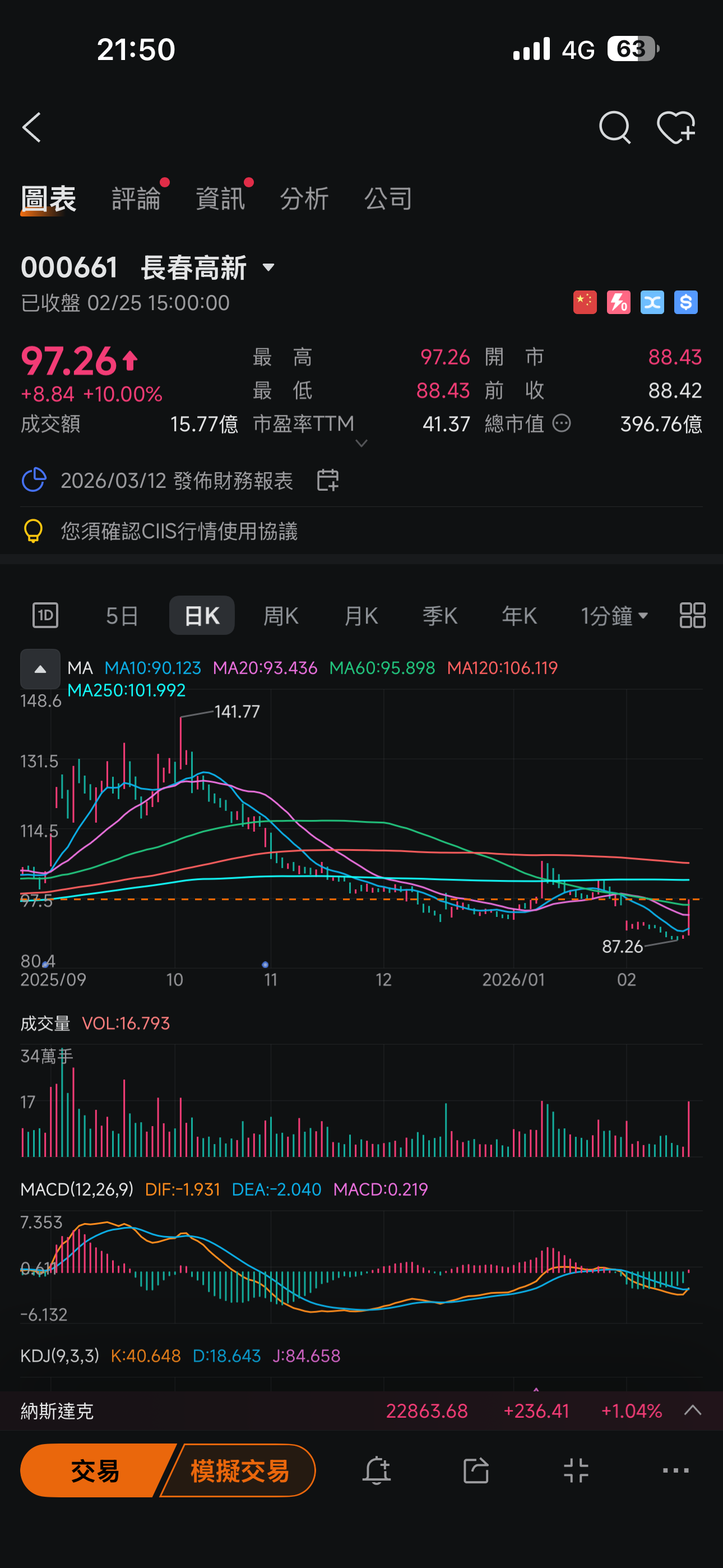The width and height of the screenshot is (723, 1568).
Task: Open the 1分鐘 interval dropdown
Action: coord(614,615)
